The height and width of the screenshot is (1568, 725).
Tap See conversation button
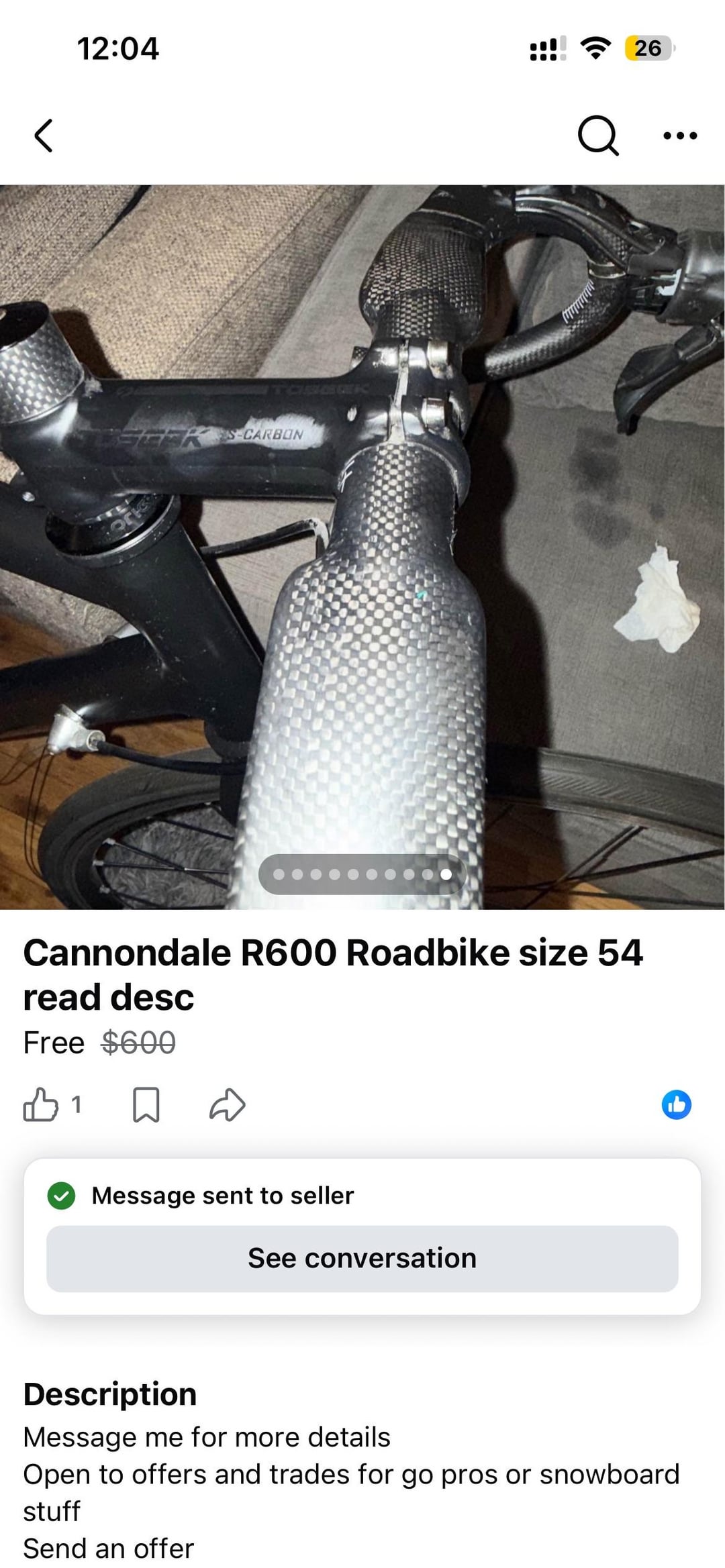(362, 1258)
